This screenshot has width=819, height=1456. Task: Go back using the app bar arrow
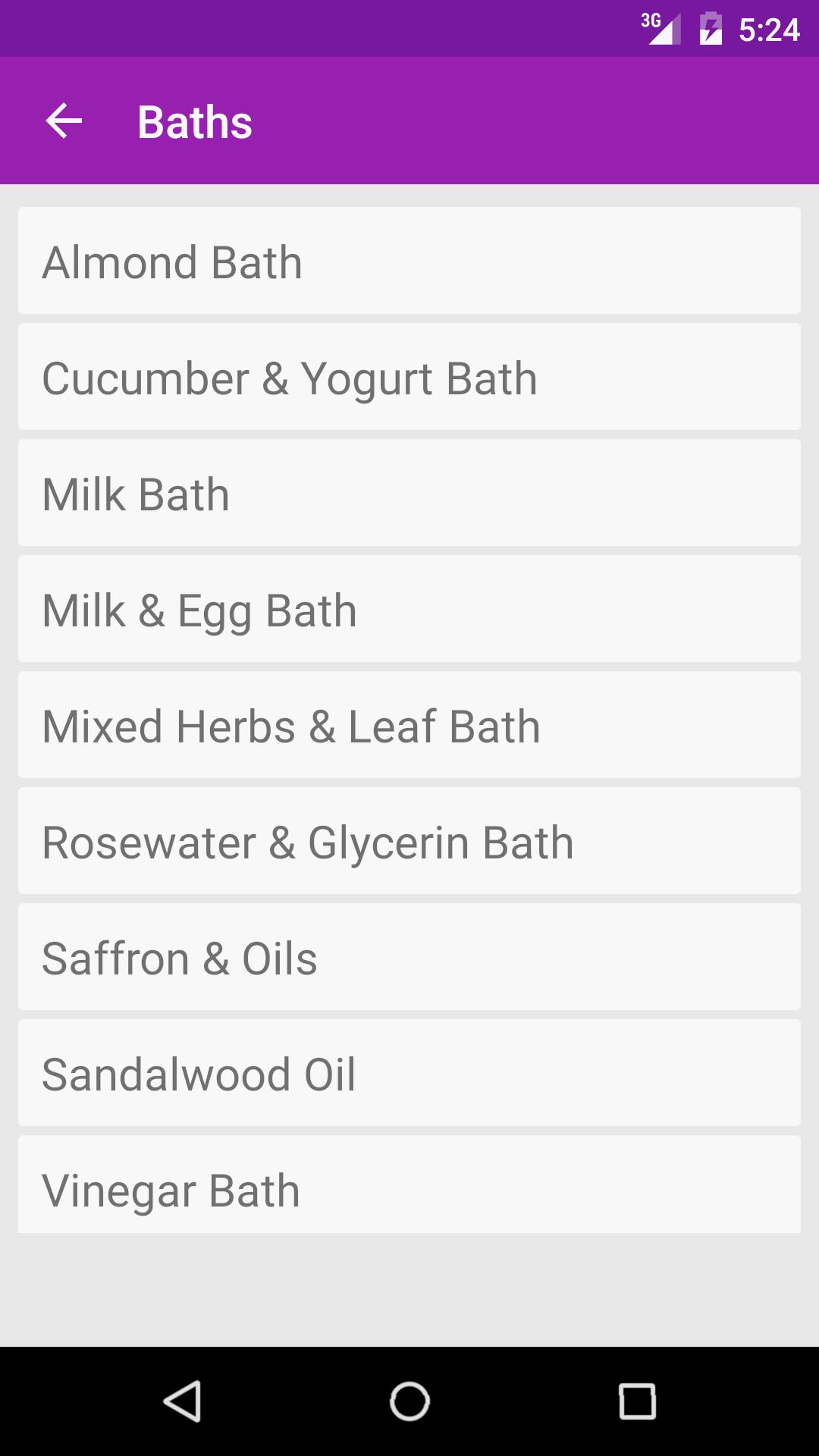(64, 121)
